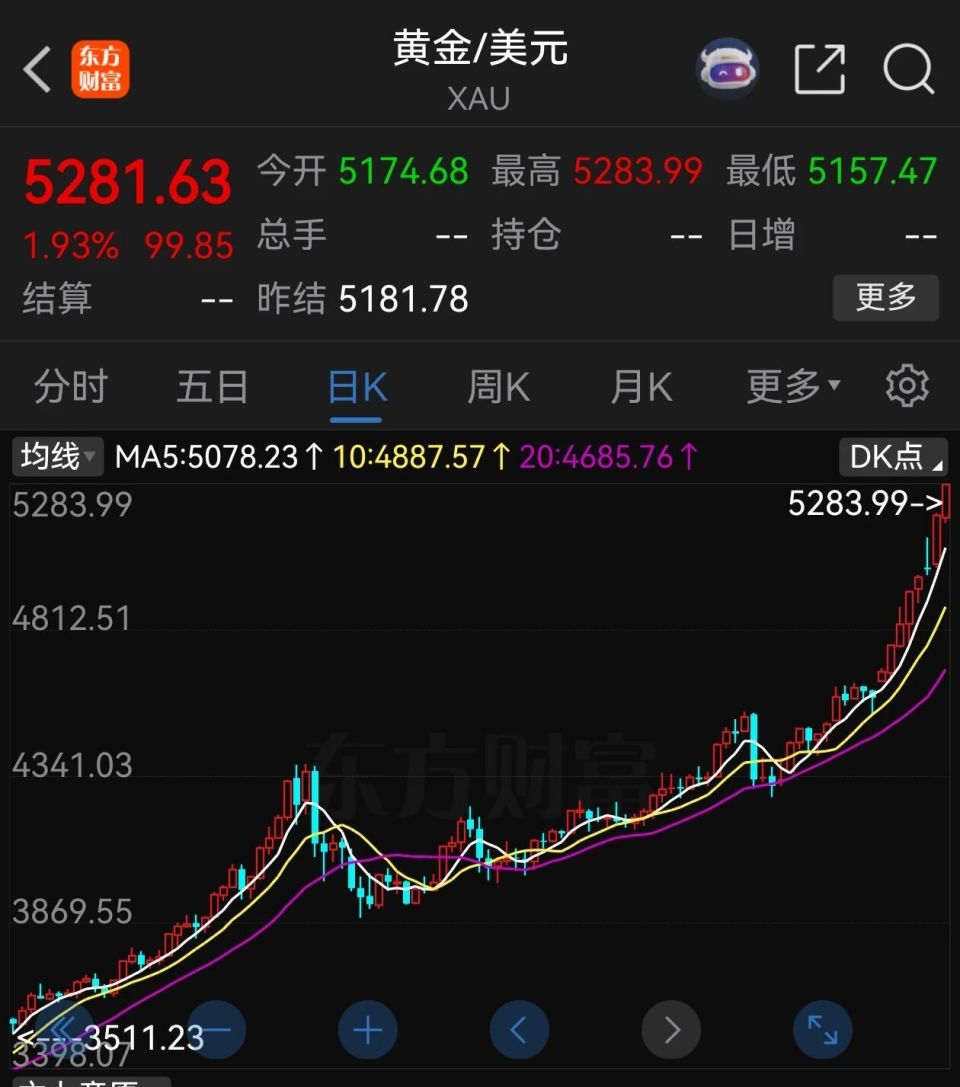This screenshot has height=1087, width=960.
Task: Tap the 更多 button next to 昨结
Action: pyautogui.click(x=886, y=298)
